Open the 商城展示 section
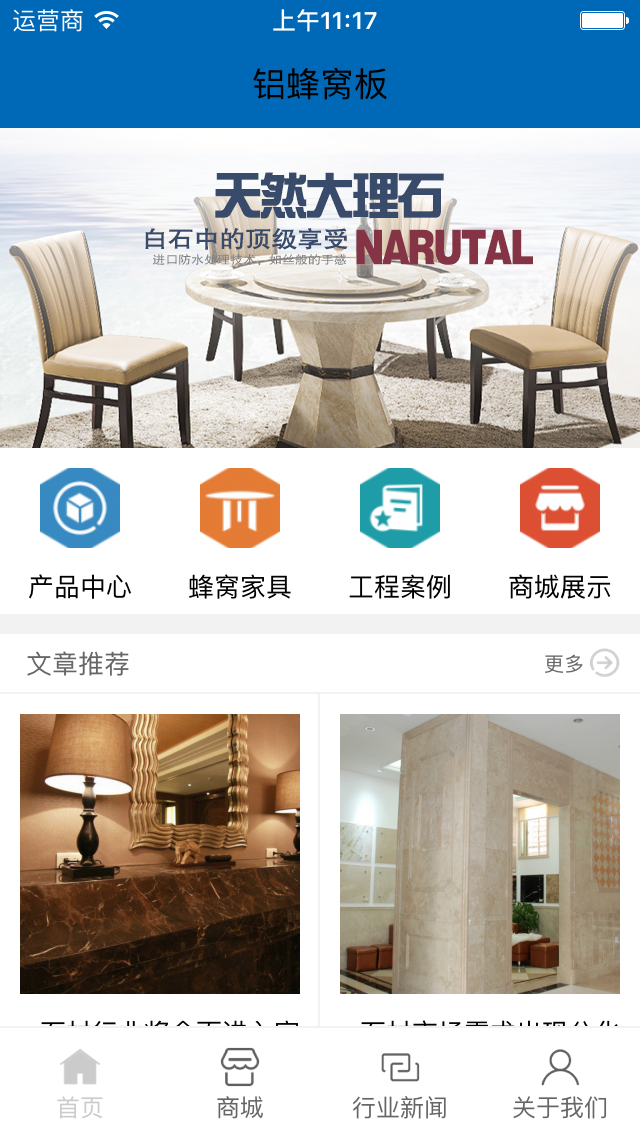Image resolution: width=640 pixels, height=1136 pixels. click(x=560, y=532)
